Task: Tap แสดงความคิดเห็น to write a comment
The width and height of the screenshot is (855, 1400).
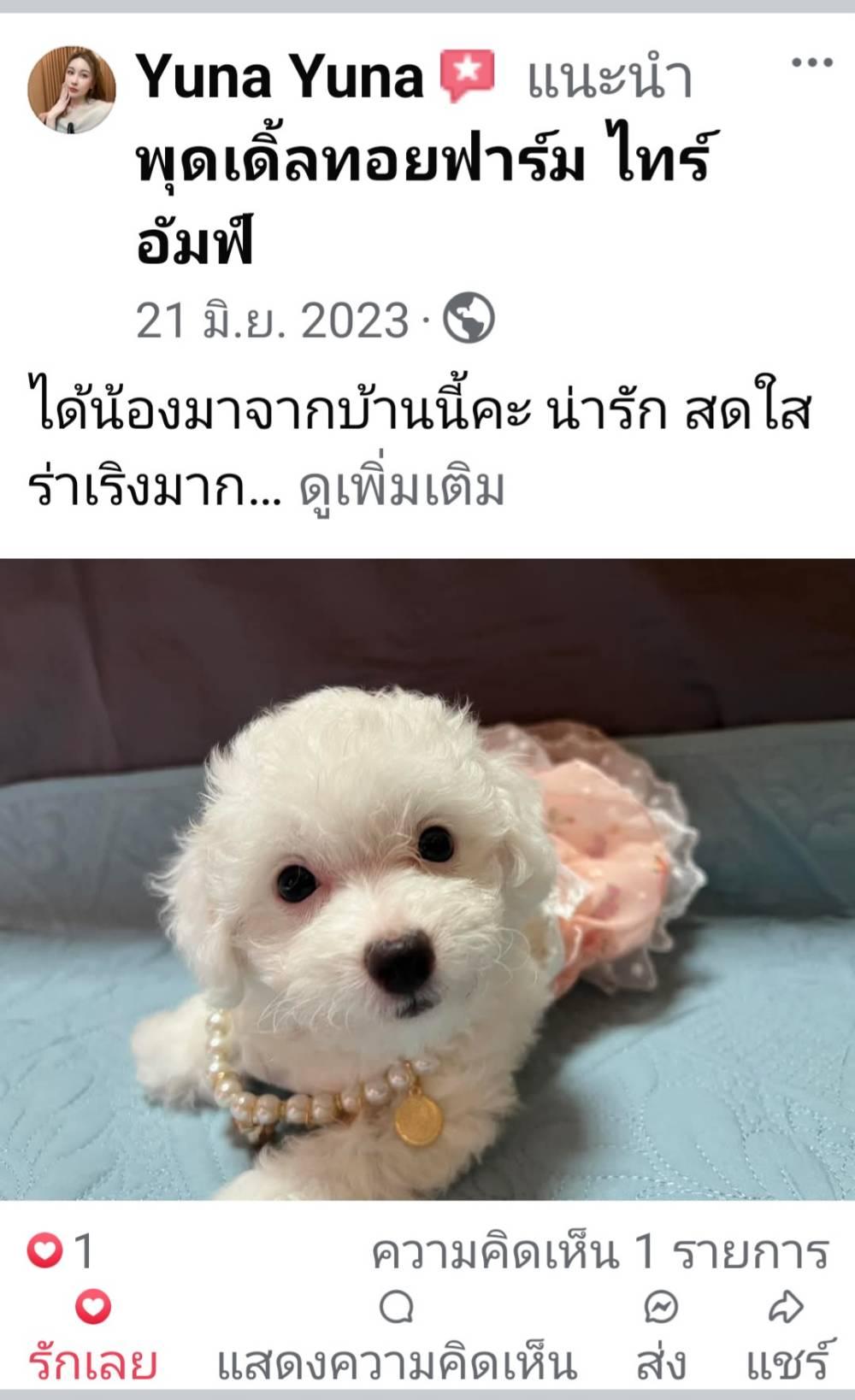Action: pyautogui.click(x=397, y=1338)
